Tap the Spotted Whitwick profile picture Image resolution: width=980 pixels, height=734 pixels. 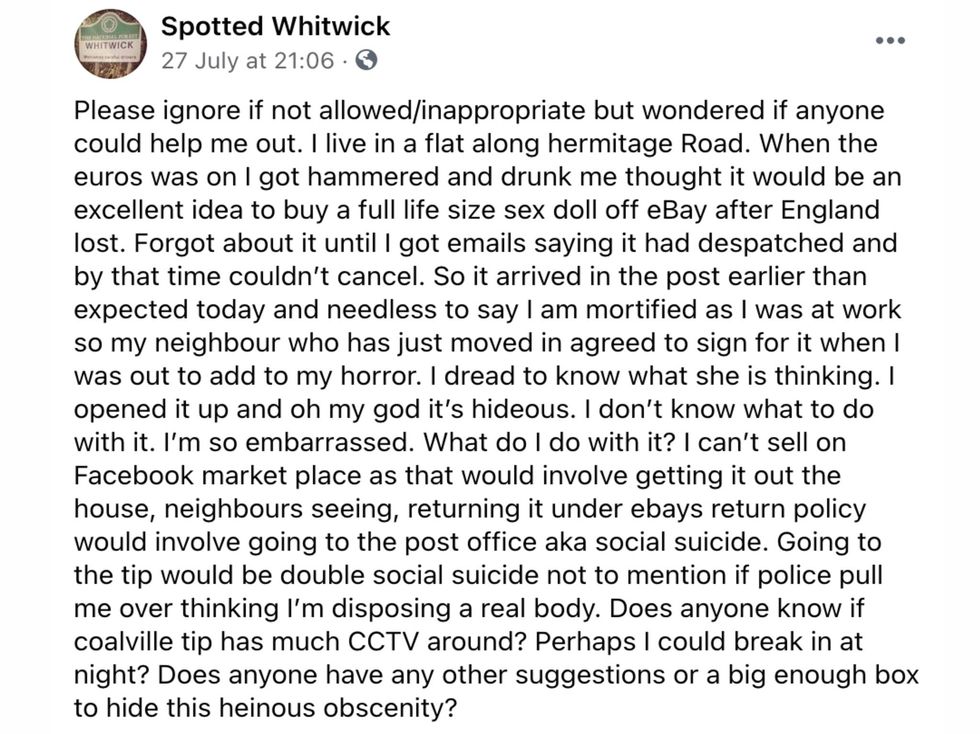point(111,44)
